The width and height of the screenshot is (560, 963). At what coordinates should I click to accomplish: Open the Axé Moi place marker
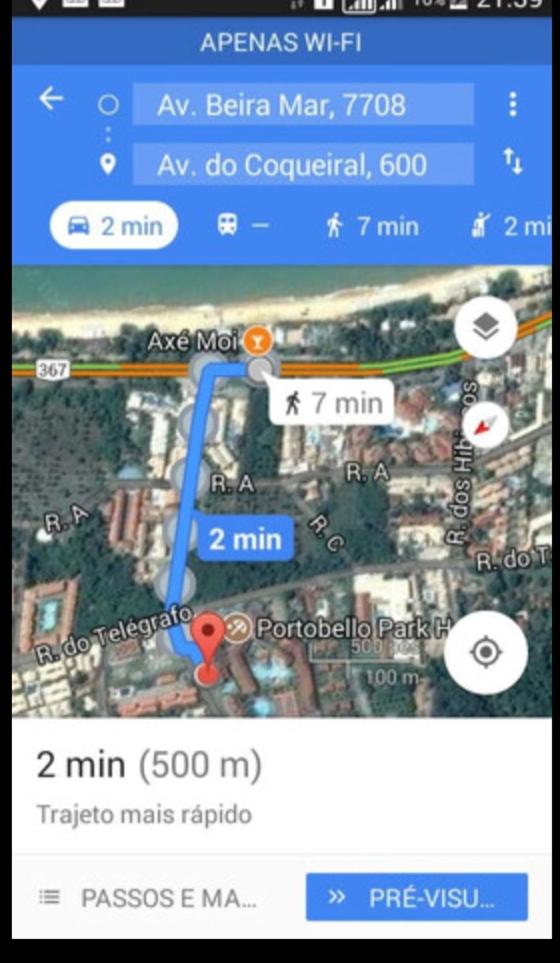coord(257,341)
